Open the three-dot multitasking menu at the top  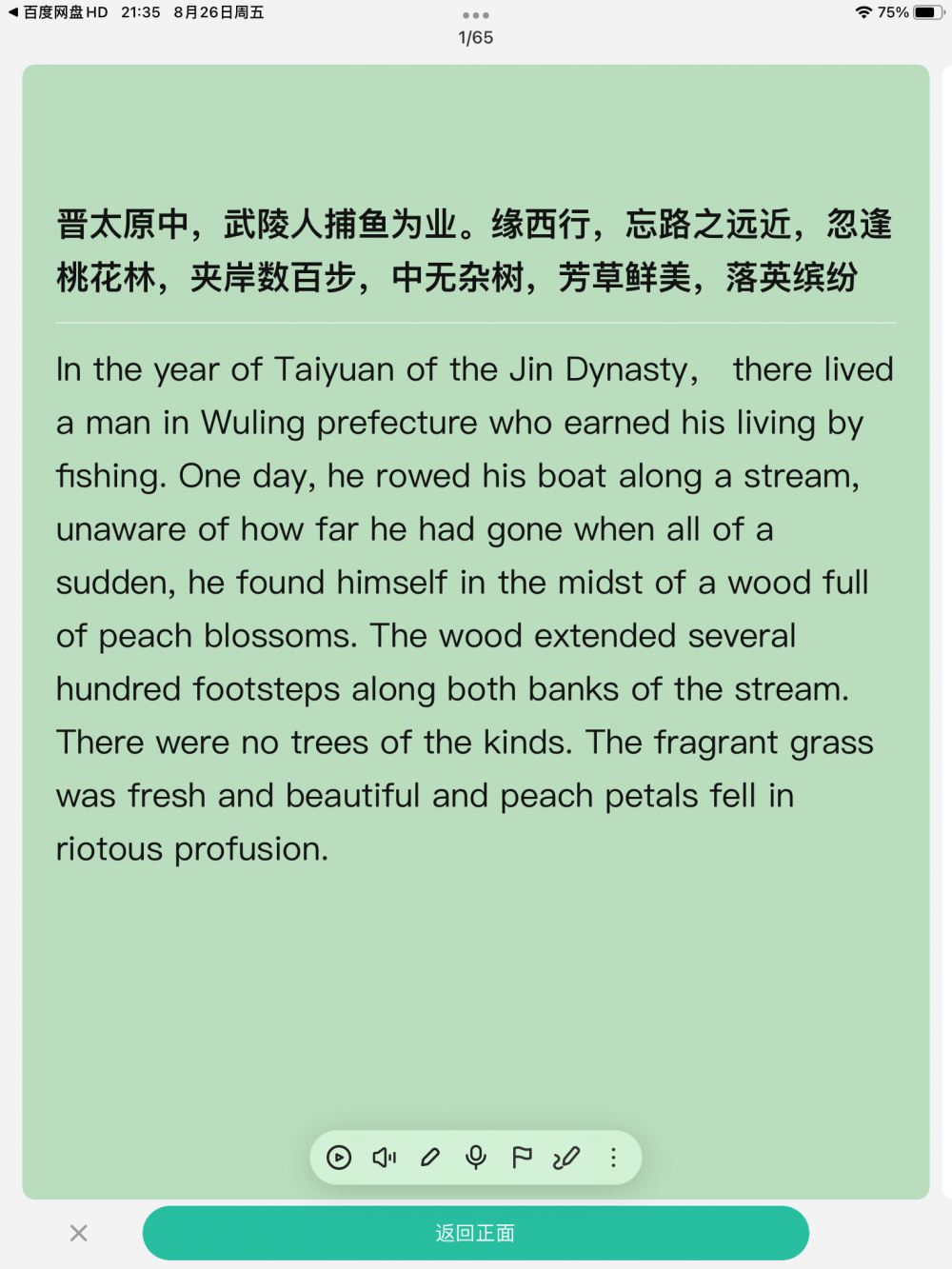[x=475, y=15]
